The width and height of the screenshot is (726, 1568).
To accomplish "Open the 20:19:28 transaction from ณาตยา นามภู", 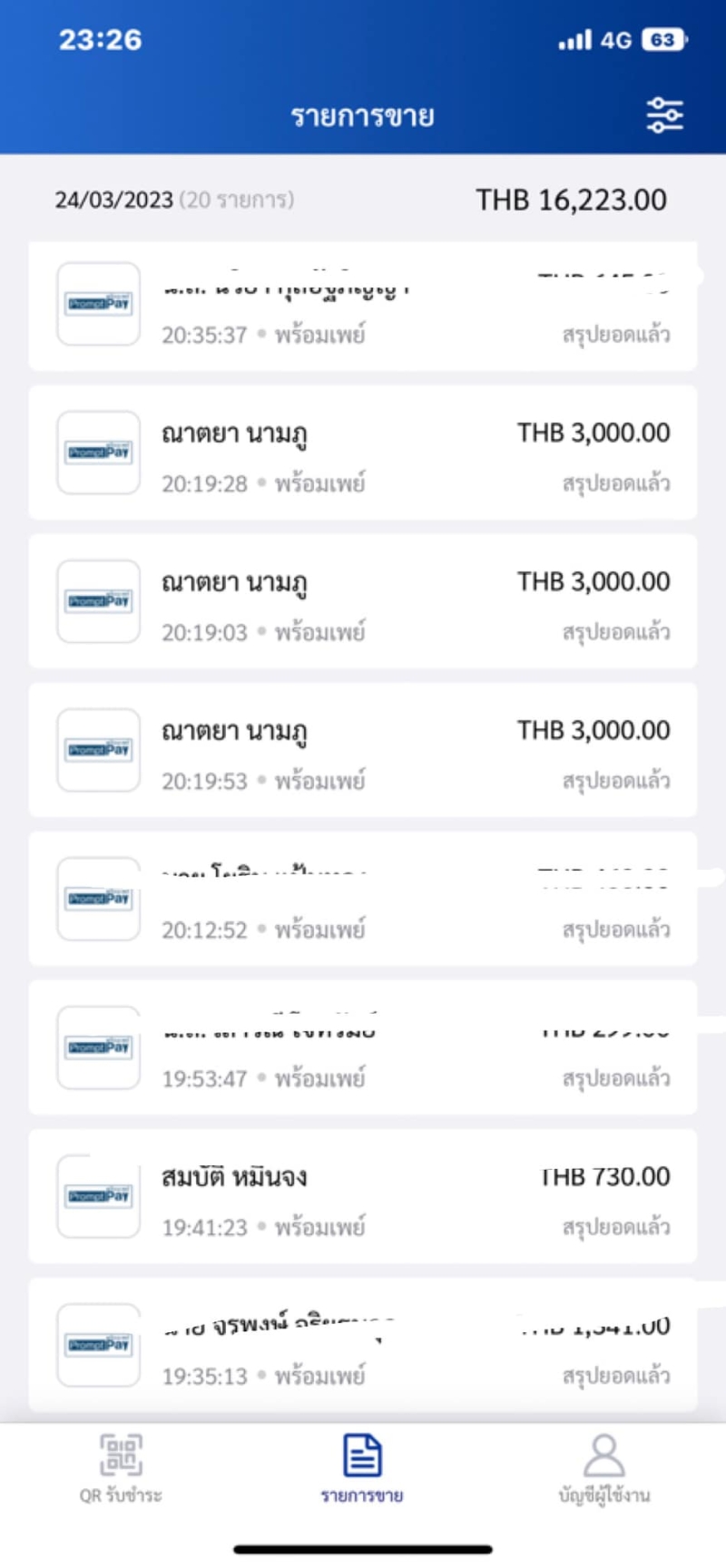I will click(363, 453).
